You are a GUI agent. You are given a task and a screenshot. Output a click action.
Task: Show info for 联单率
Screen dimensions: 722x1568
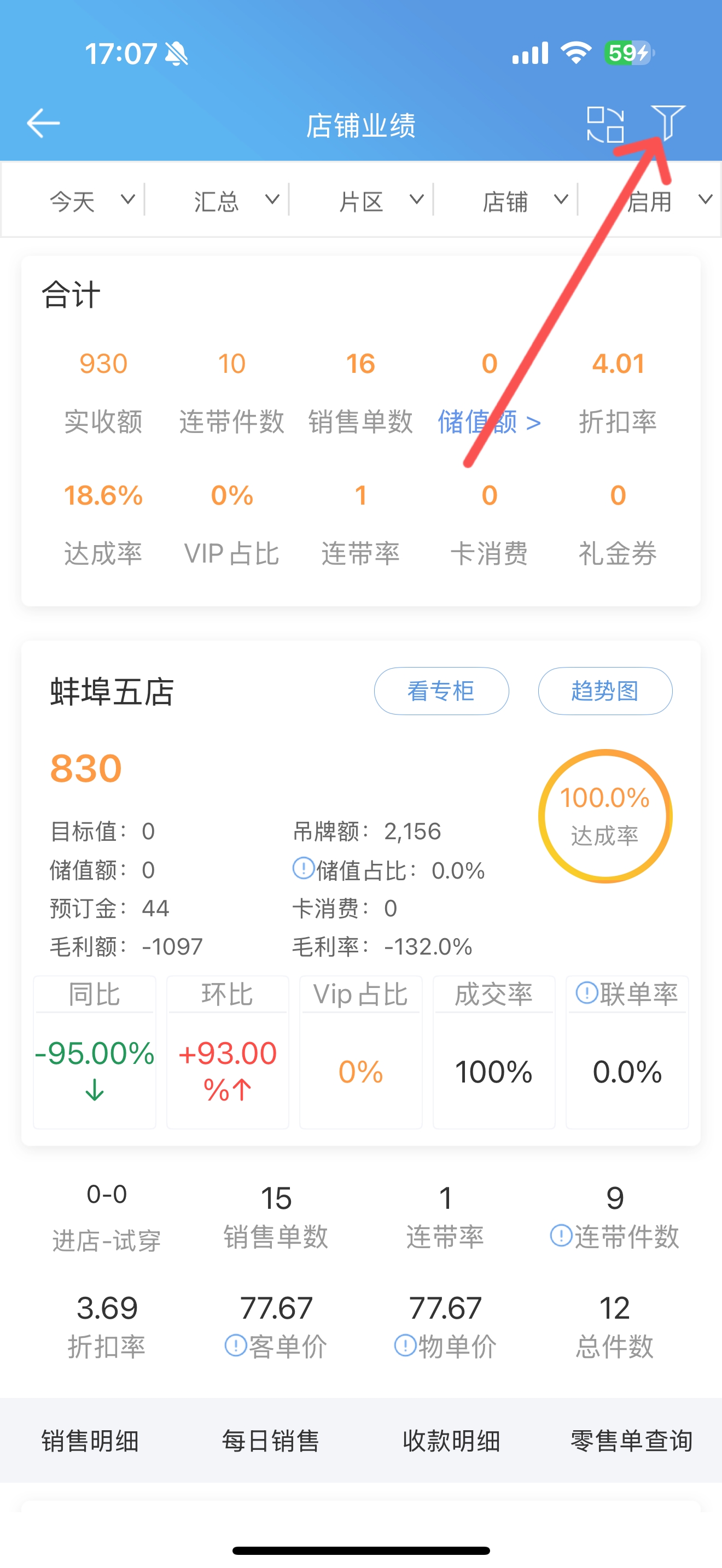click(x=587, y=993)
